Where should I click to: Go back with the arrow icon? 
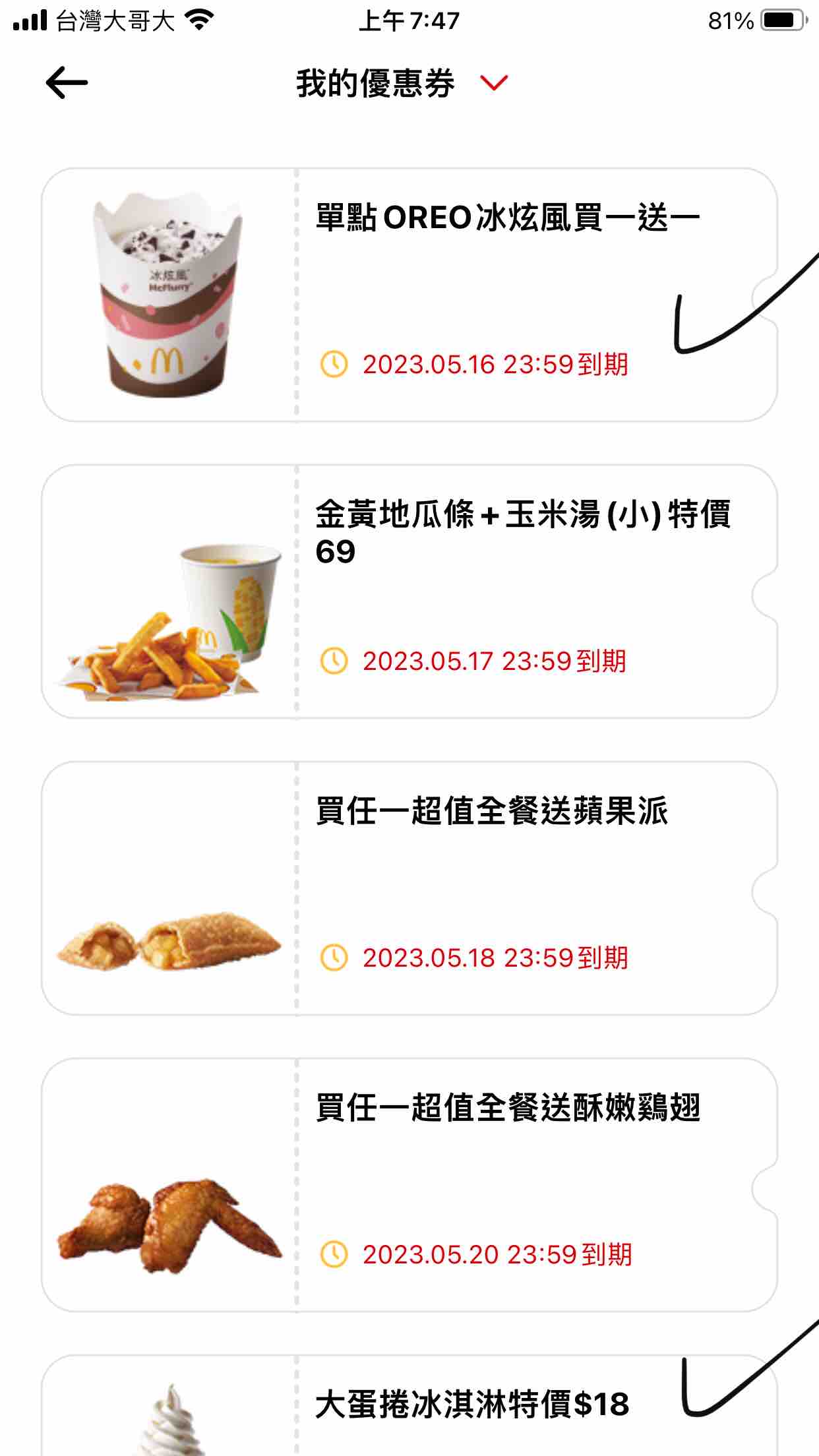(67, 83)
